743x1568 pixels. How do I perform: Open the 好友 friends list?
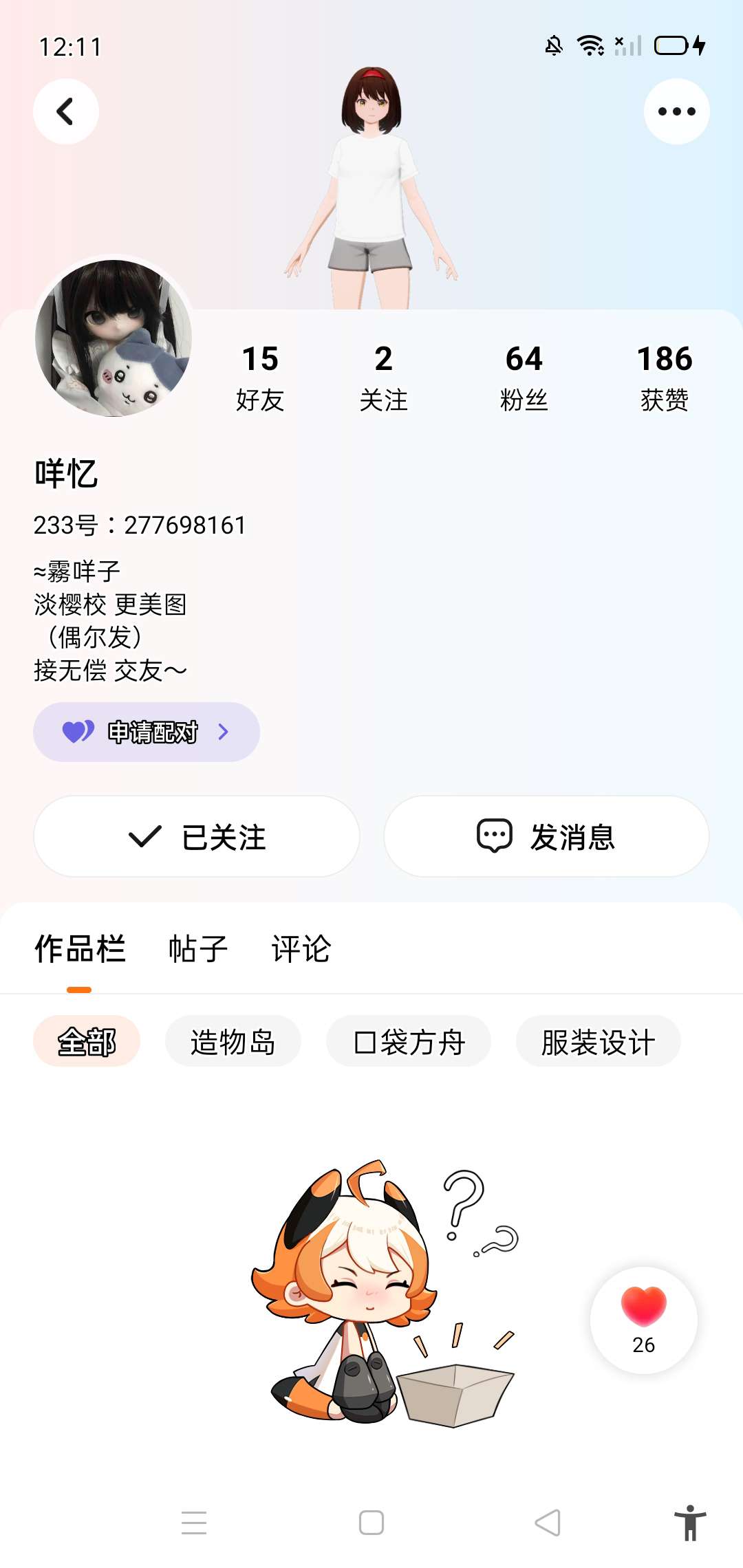260,377
